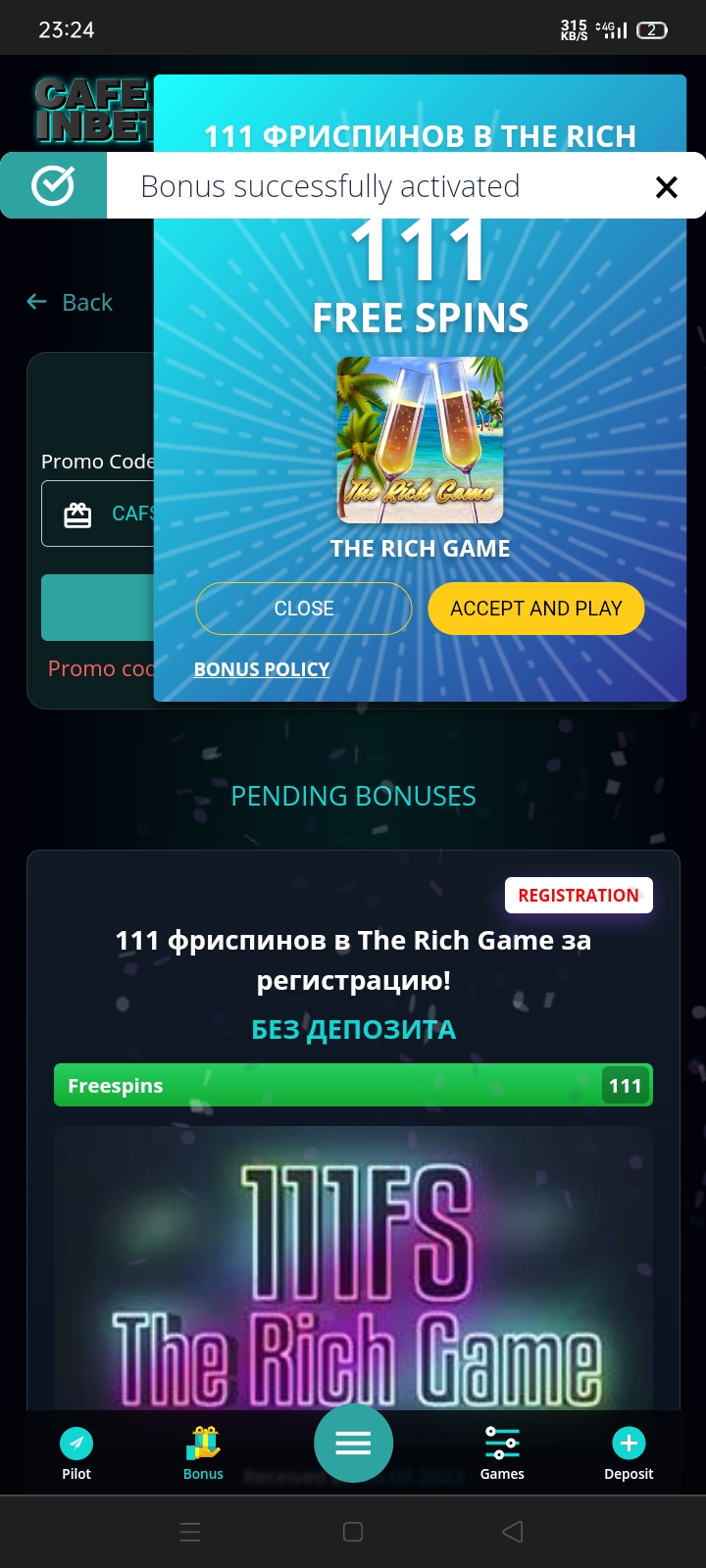Viewport: 706px width, 1568px height.
Task: Dismiss the bonus activated notification
Action: click(x=666, y=187)
